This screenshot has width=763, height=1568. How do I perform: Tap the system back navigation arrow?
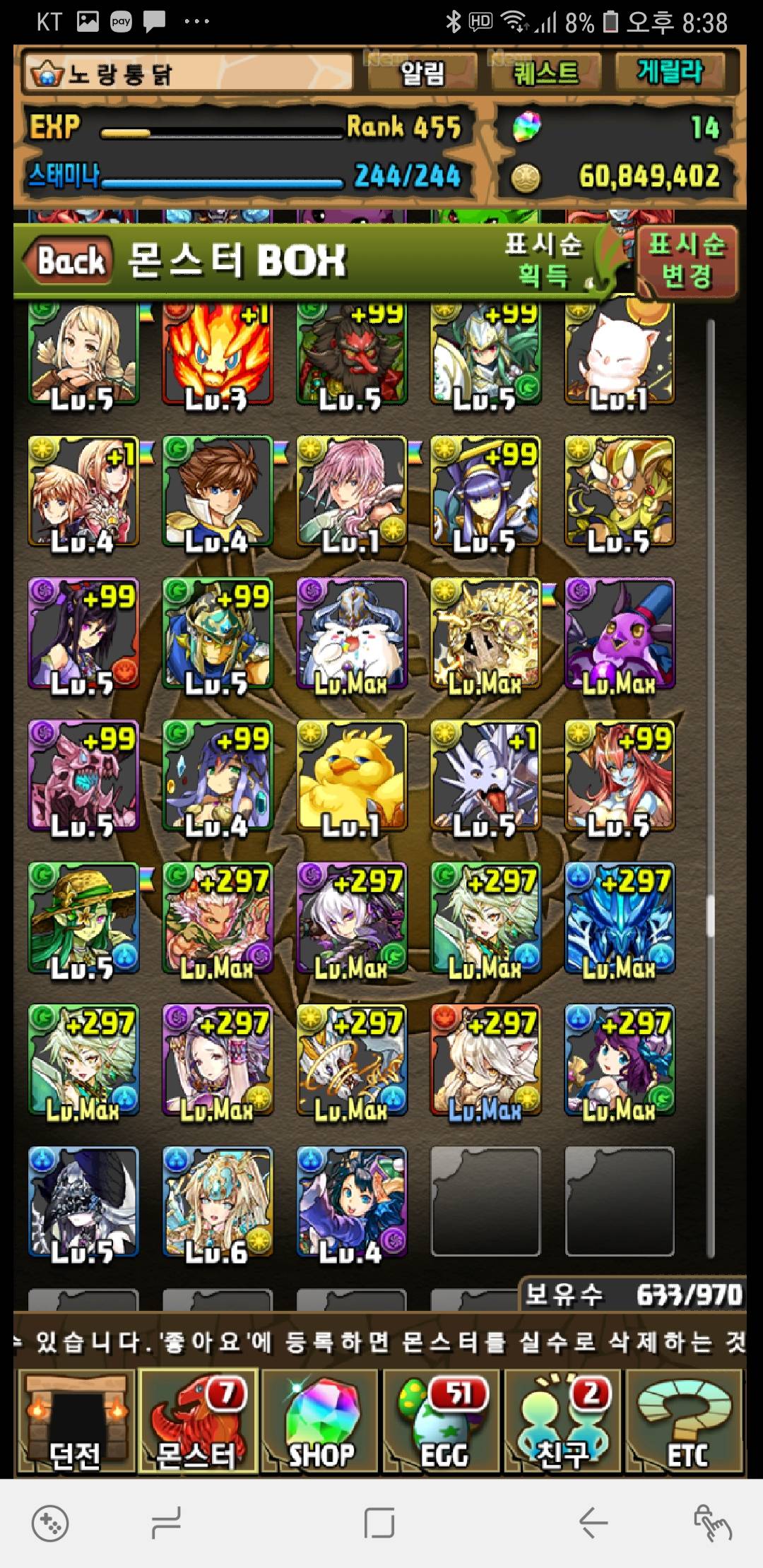click(x=593, y=1521)
